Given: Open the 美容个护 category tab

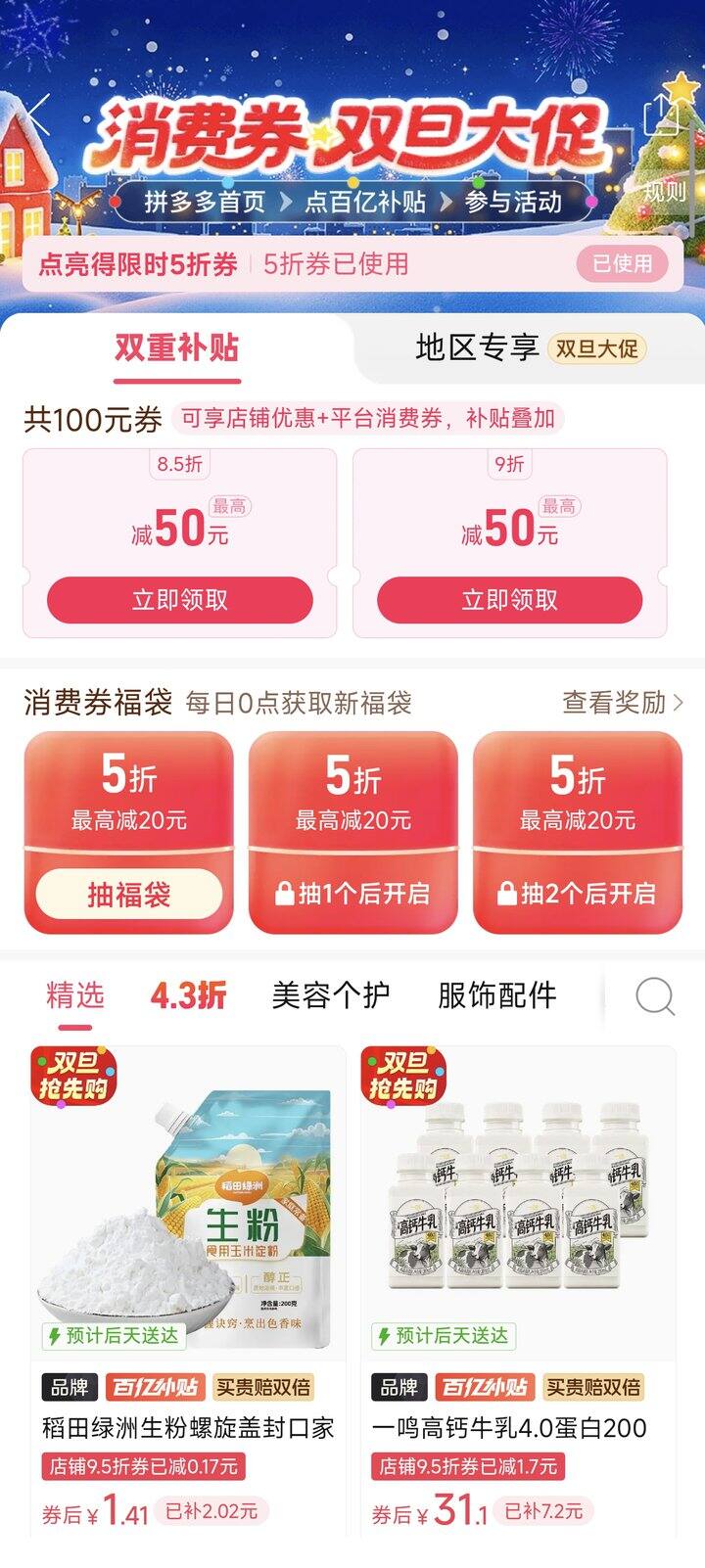Looking at the screenshot, I should tap(330, 995).
